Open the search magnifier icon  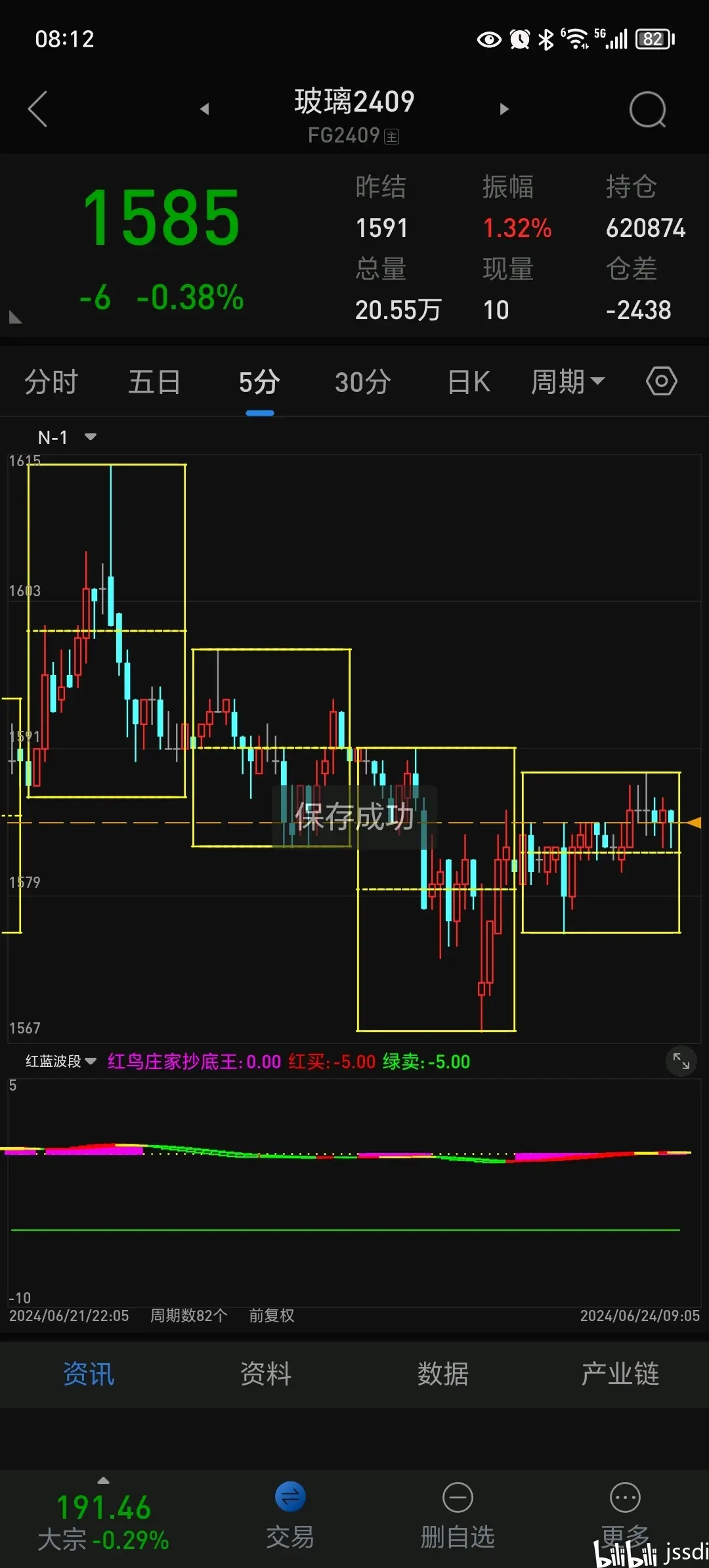coord(647,109)
